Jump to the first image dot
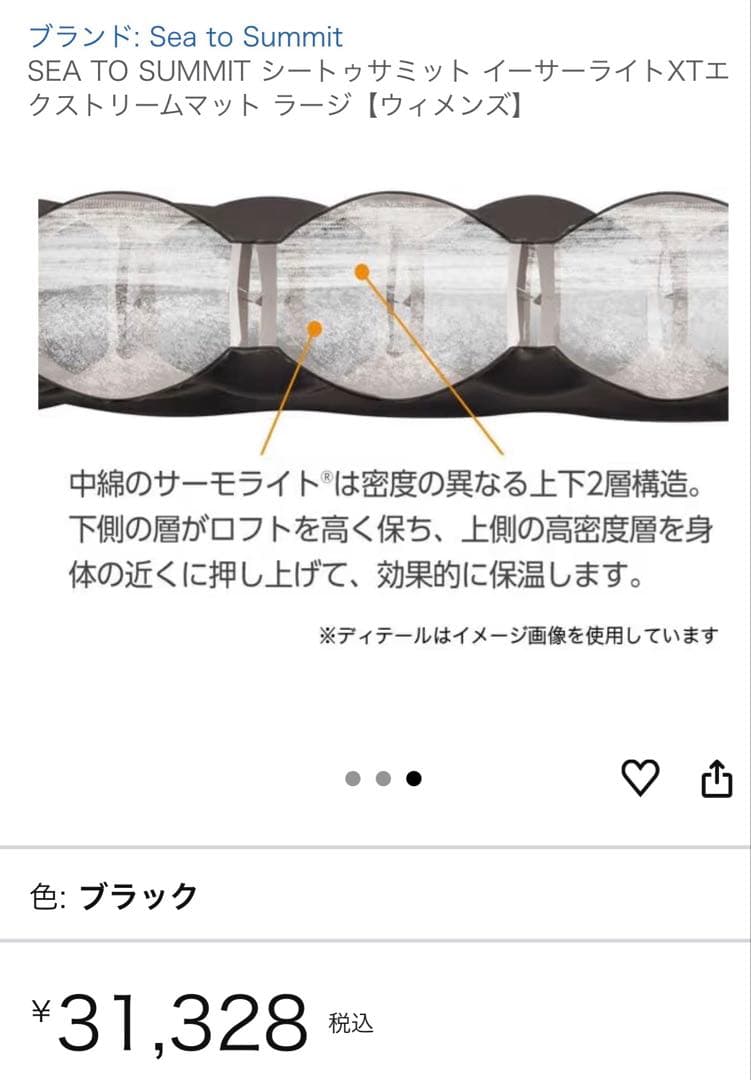The image size is (751, 1080). pyautogui.click(x=352, y=779)
